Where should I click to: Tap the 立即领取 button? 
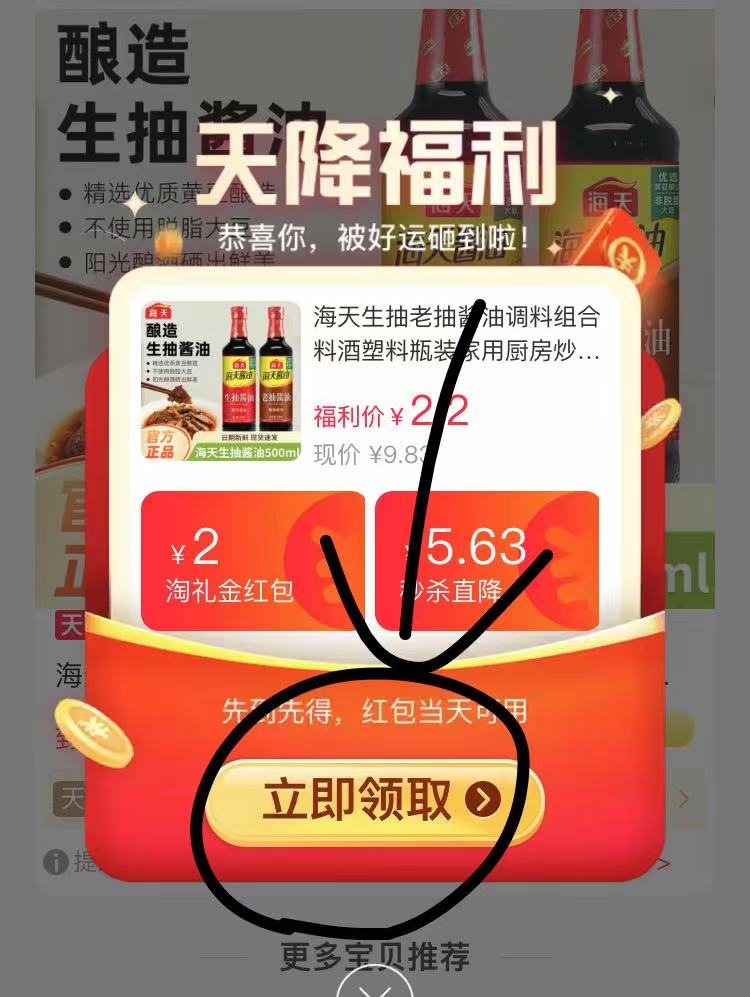[374, 800]
